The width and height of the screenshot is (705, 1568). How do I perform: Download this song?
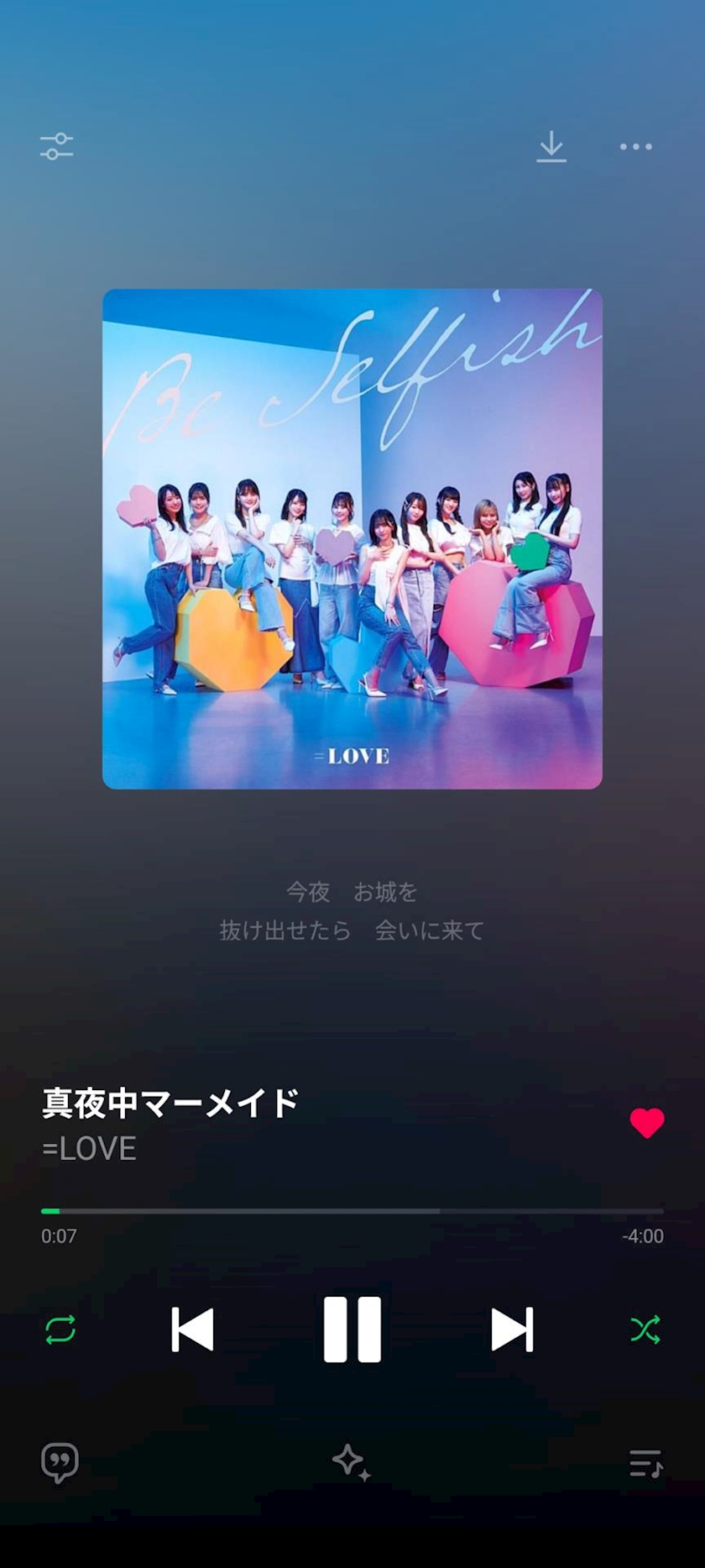pyautogui.click(x=551, y=146)
